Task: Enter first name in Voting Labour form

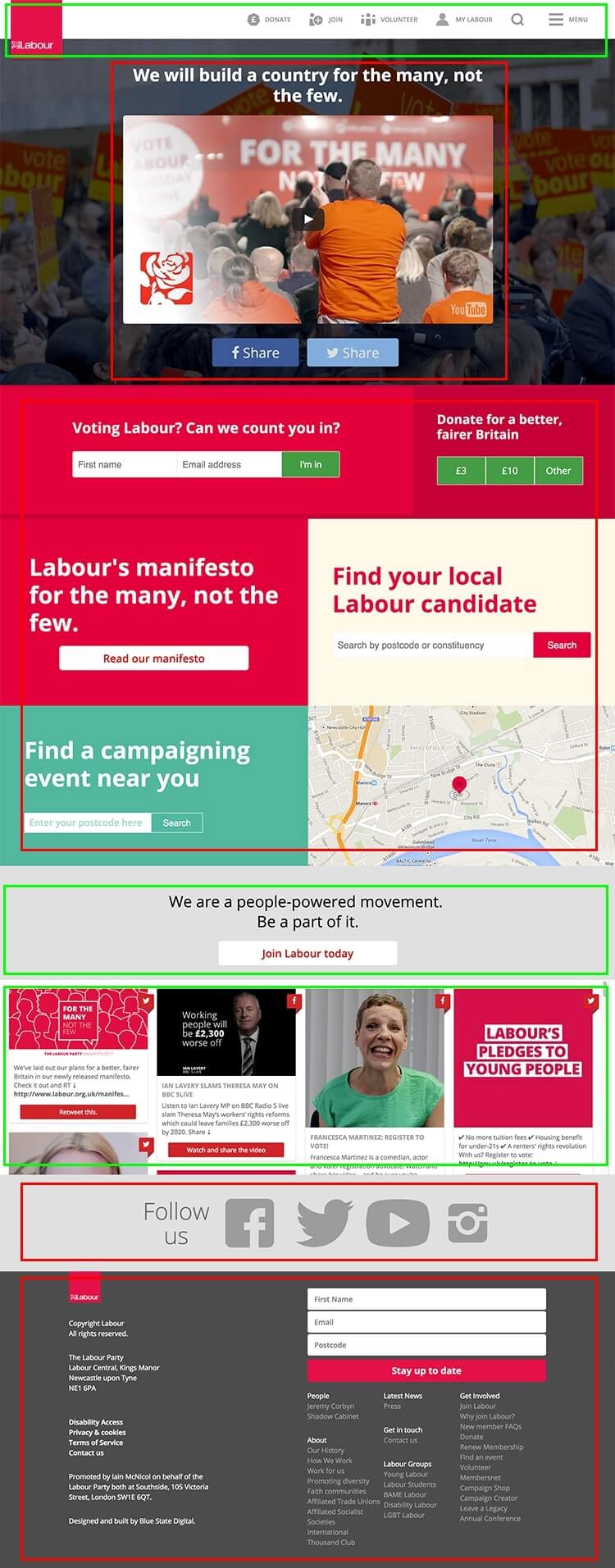Action: 124,464
